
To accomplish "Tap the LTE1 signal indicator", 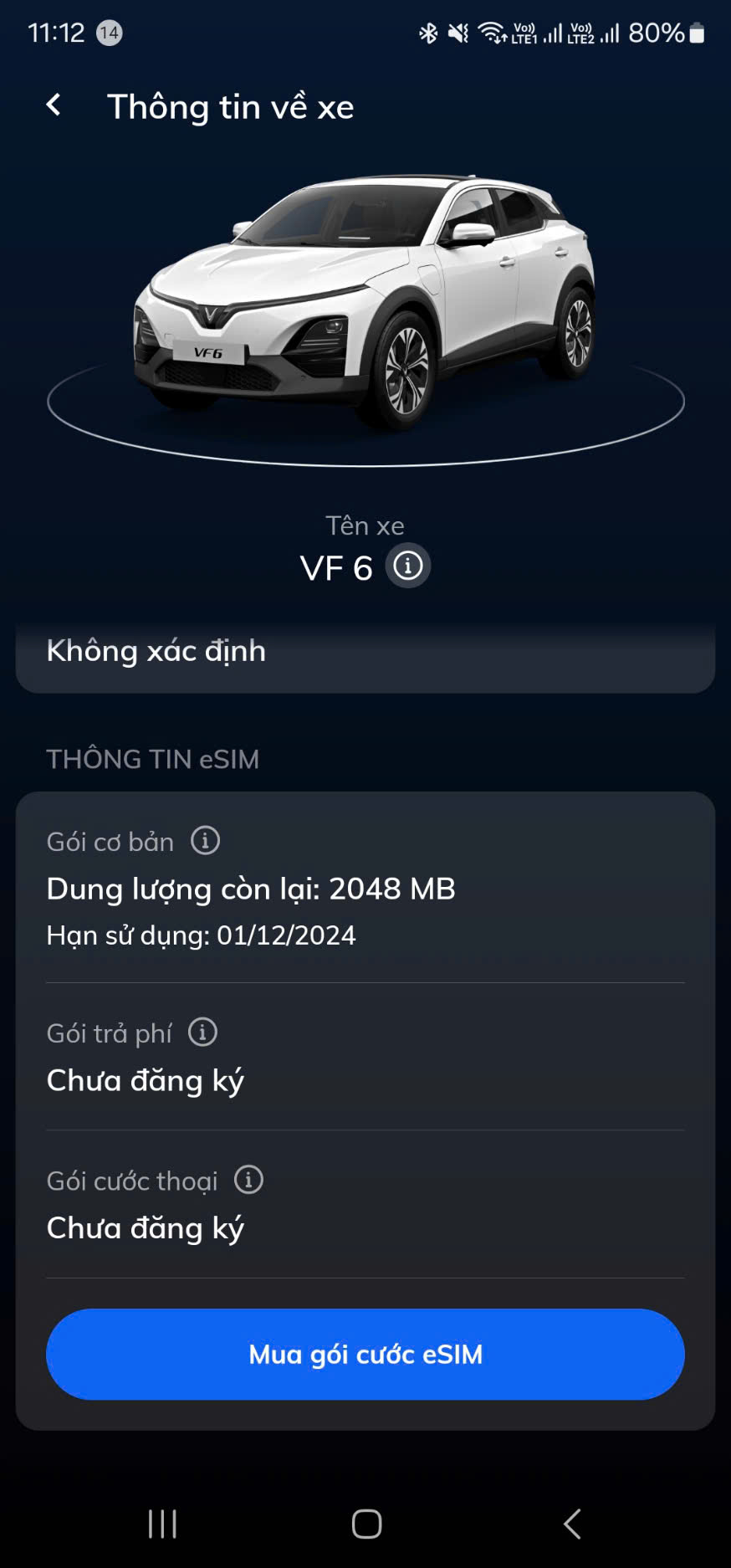I will (x=535, y=32).
